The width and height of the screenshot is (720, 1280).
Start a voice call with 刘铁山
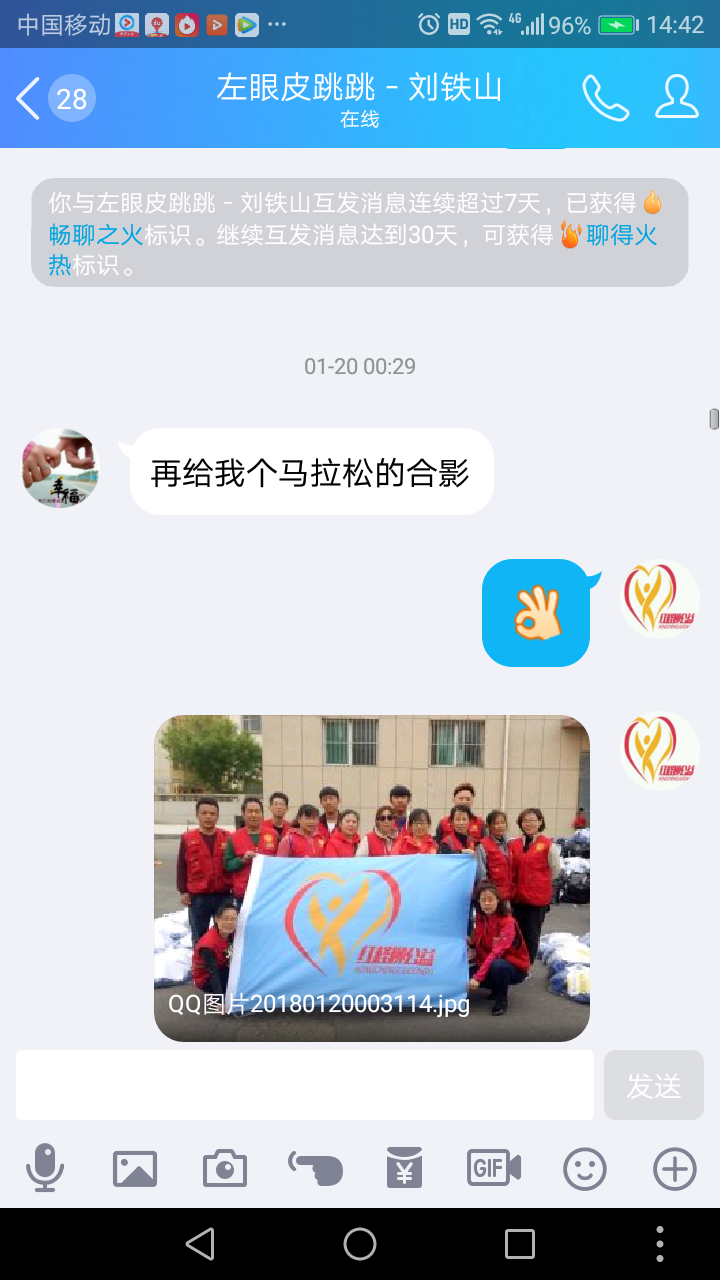tap(606, 98)
